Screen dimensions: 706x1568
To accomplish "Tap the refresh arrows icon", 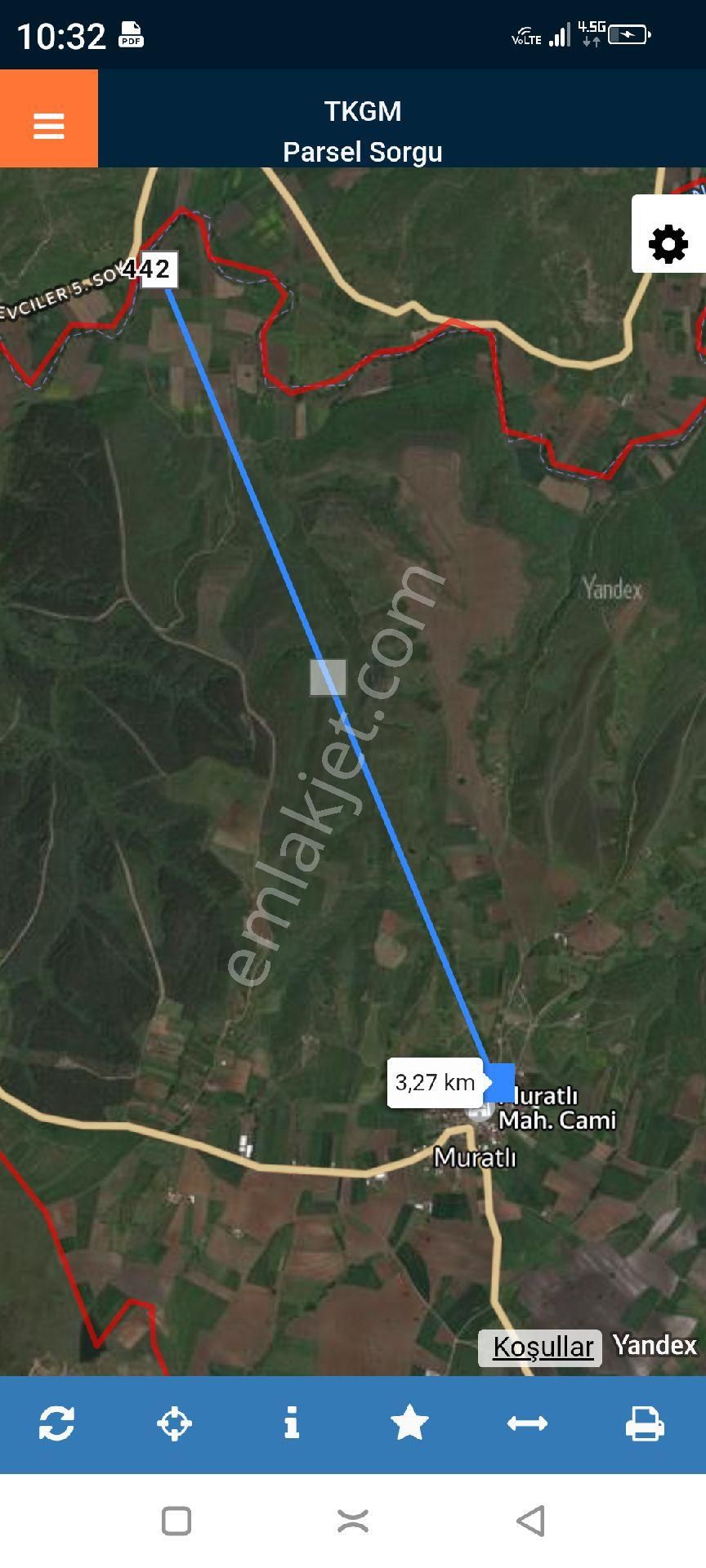I will tap(57, 1423).
